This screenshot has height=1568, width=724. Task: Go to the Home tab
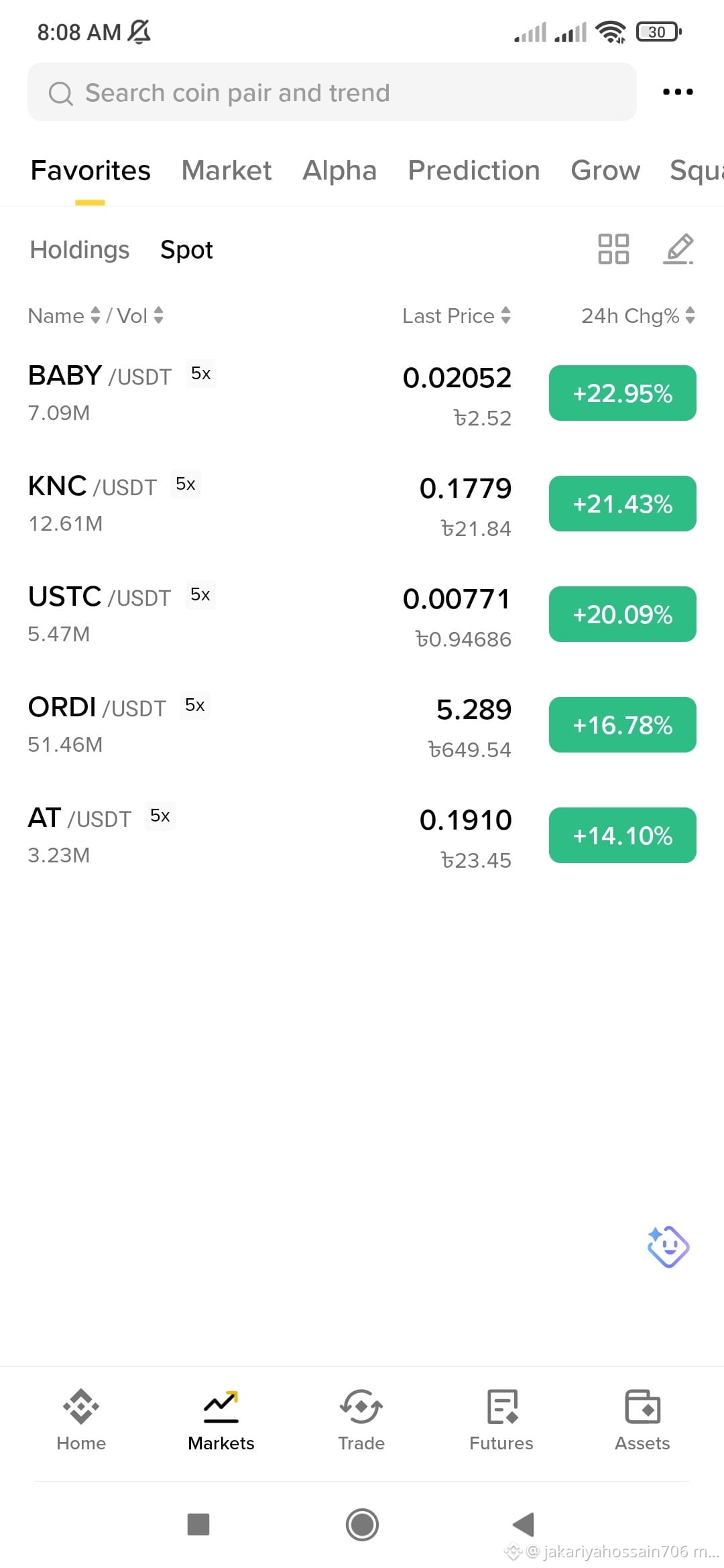click(x=81, y=1419)
